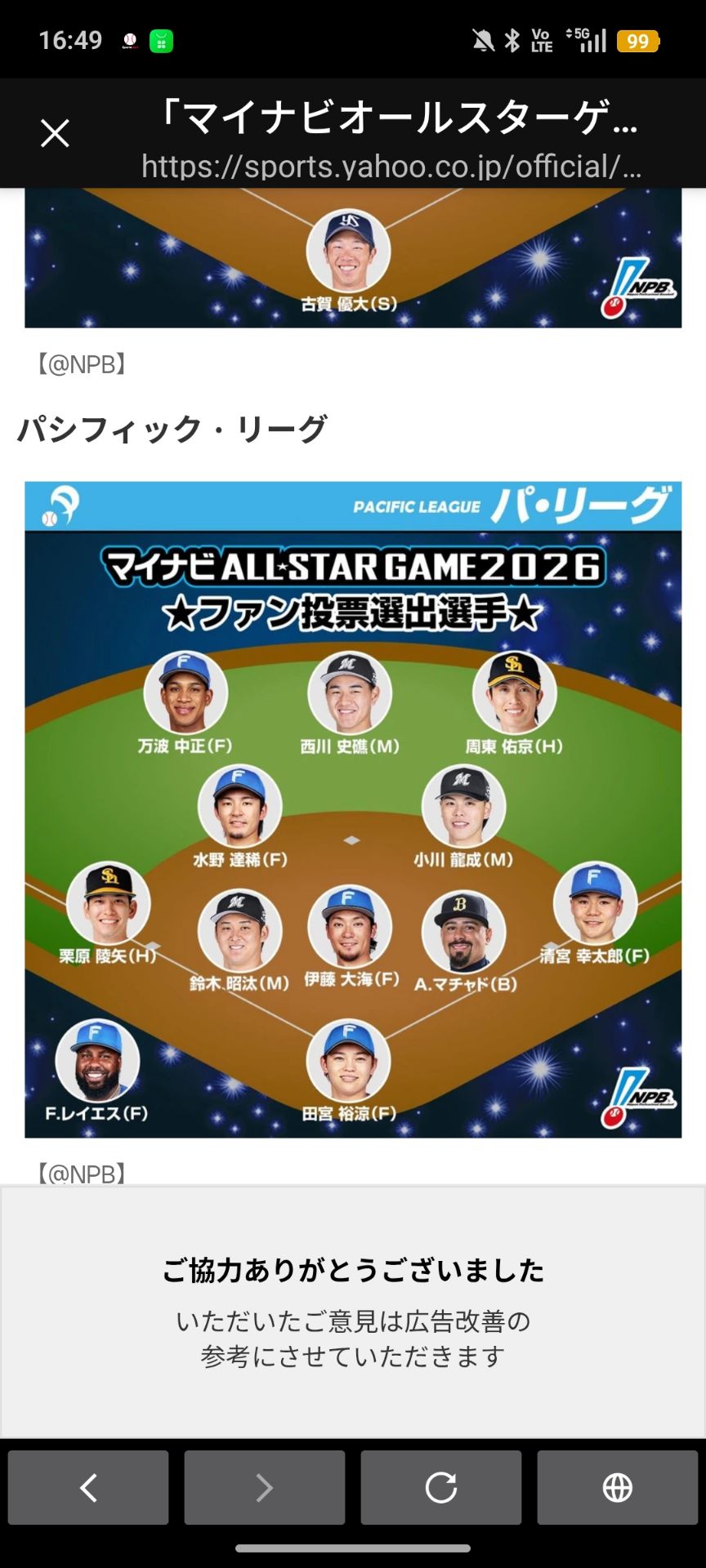Viewport: 706px width, 1568px height.
Task: Close the in-app browser with the X
Action: (55, 133)
